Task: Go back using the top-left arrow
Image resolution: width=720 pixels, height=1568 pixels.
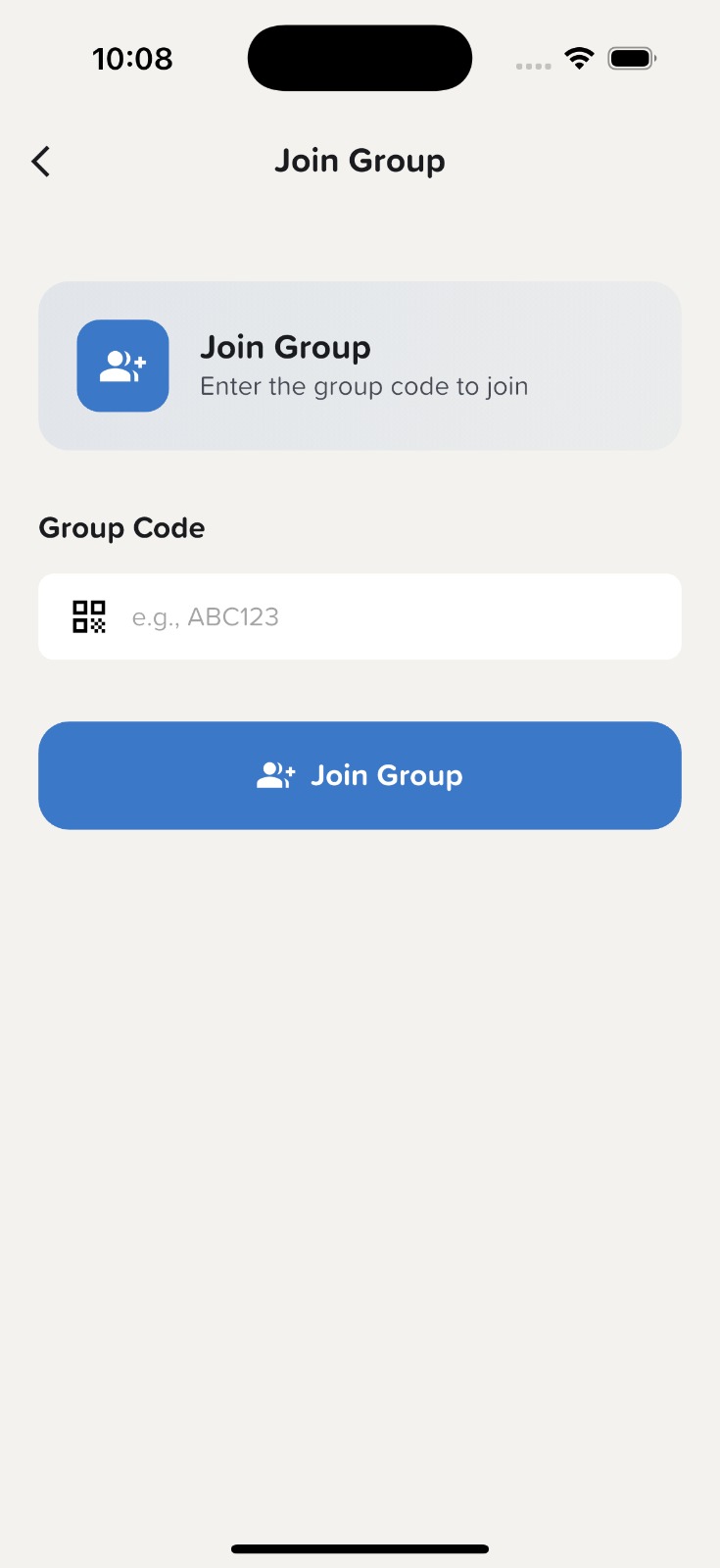Action: click(41, 162)
